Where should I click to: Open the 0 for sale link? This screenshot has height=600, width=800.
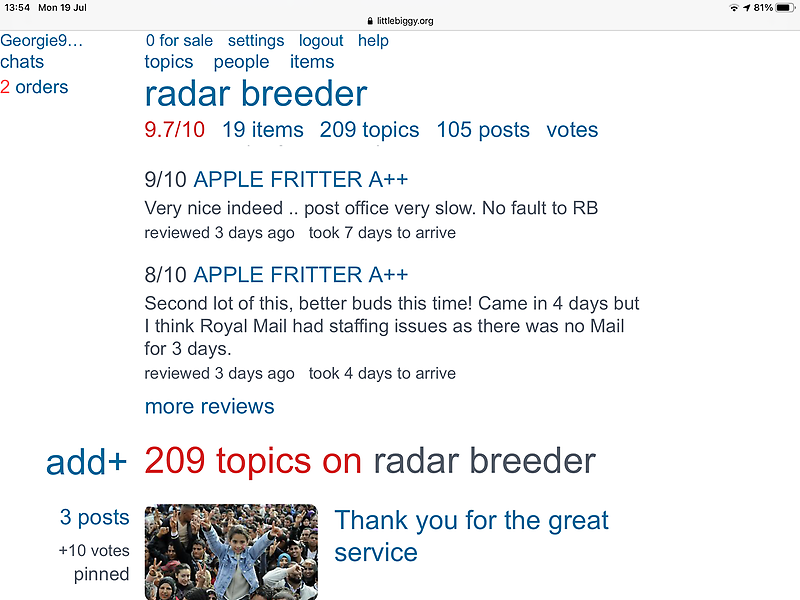pos(179,41)
